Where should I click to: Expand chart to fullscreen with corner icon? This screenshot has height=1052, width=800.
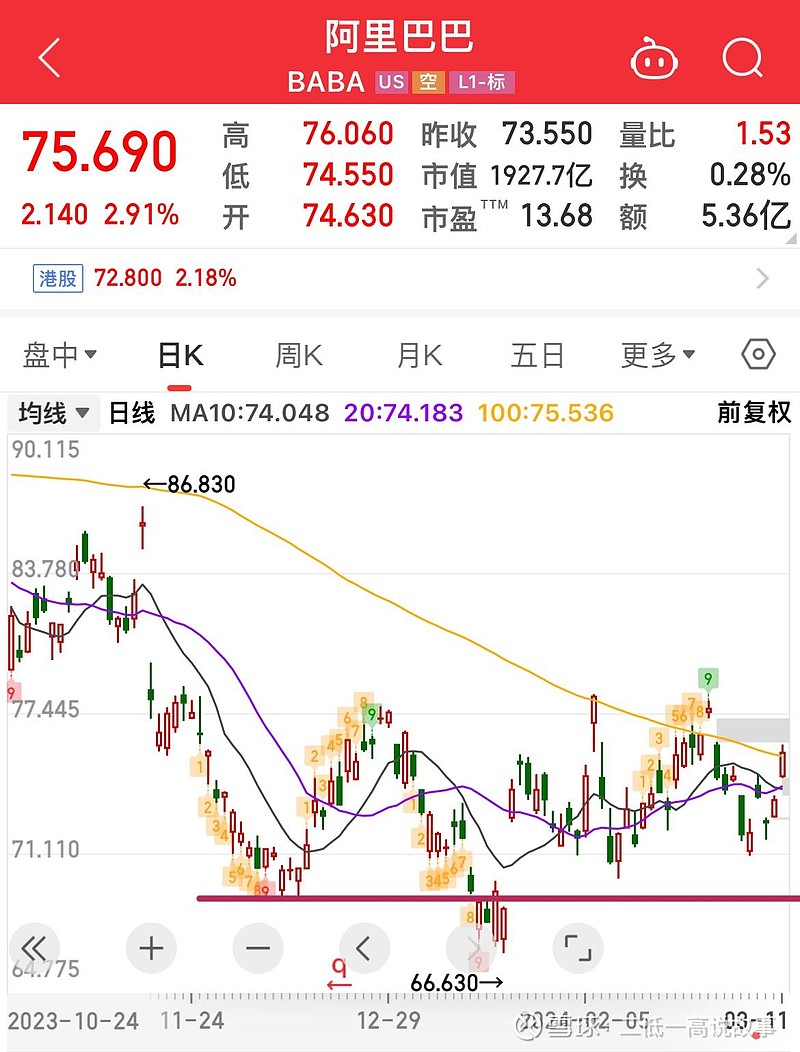[577, 948]
